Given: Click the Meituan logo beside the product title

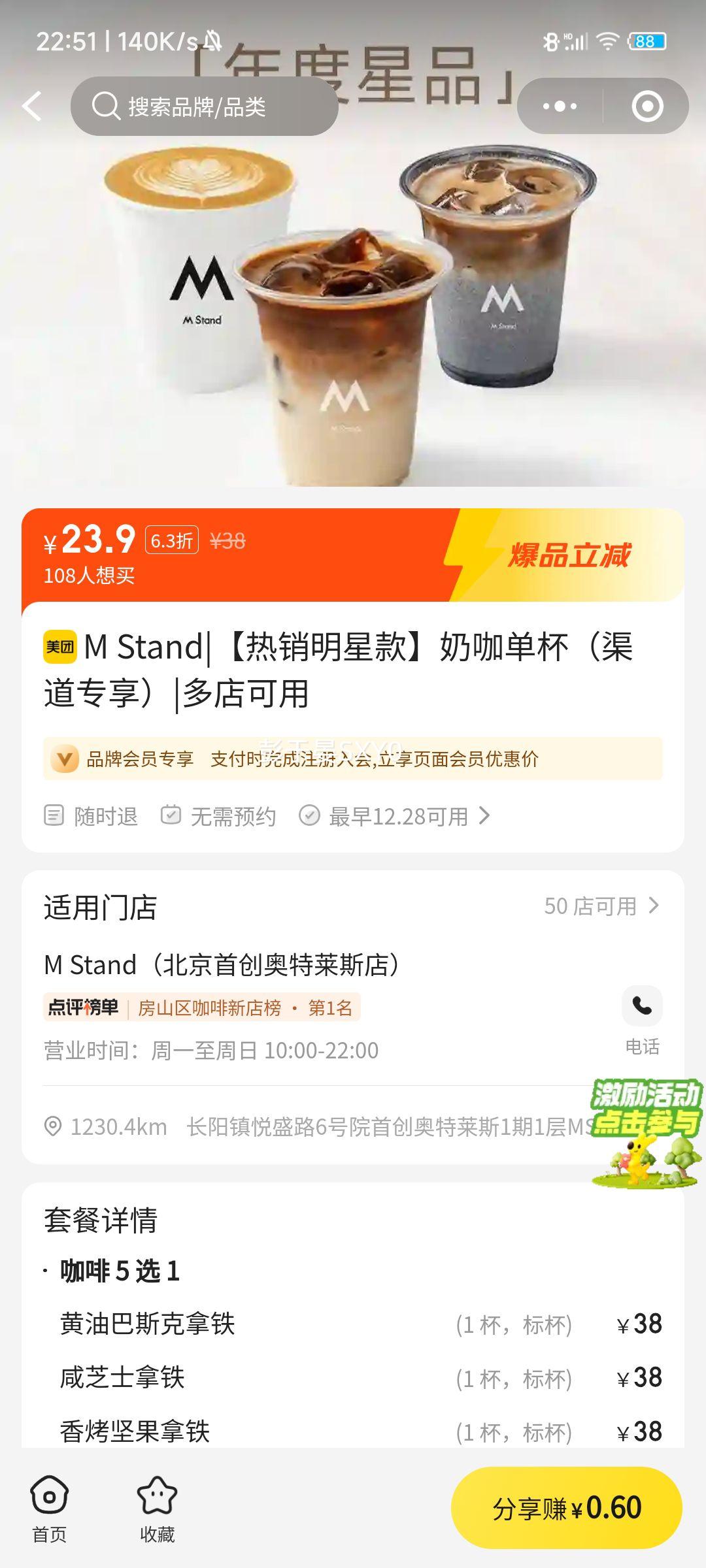Looking at the screenshot, I should coord(61,649).
